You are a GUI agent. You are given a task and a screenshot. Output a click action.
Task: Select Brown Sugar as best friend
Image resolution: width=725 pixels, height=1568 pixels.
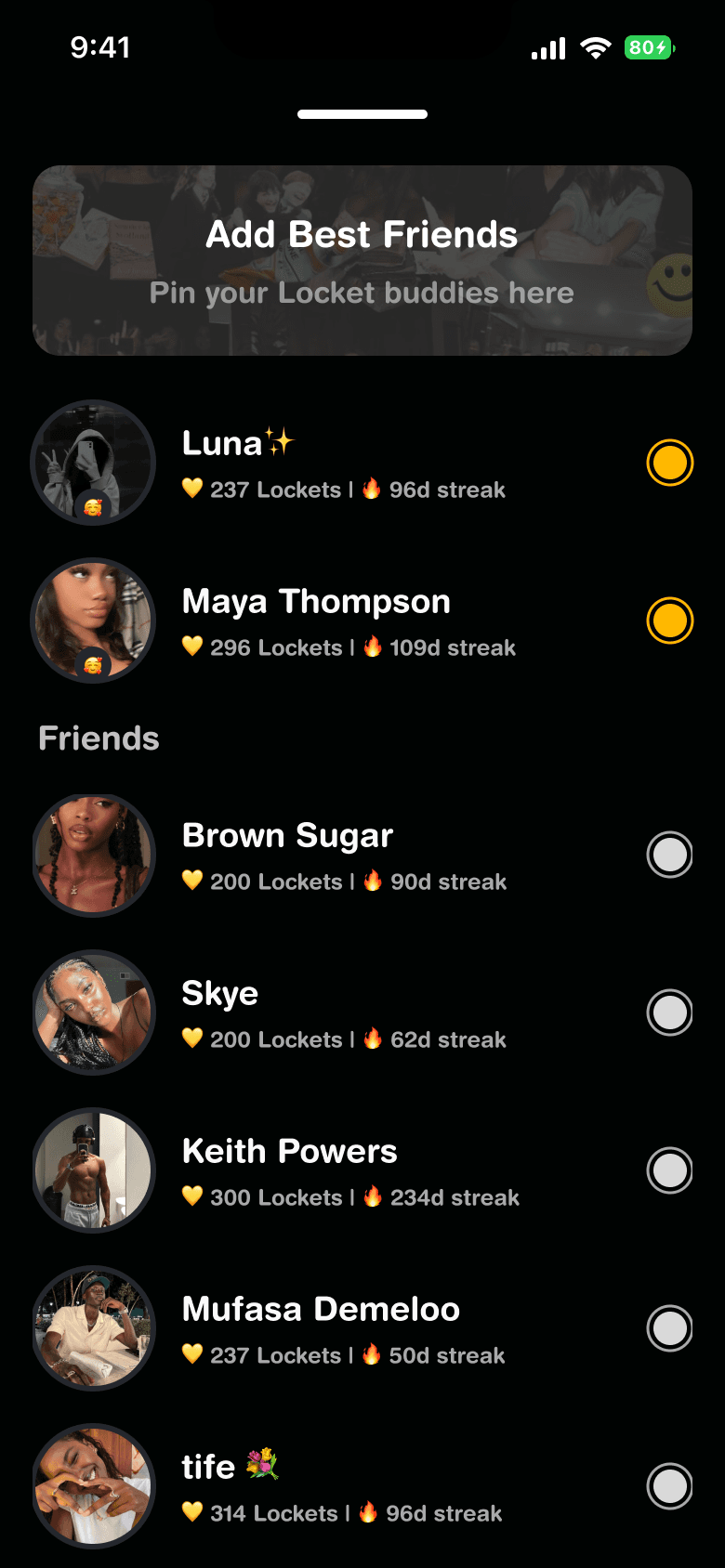pyautogui.click(x=669, y=855)
